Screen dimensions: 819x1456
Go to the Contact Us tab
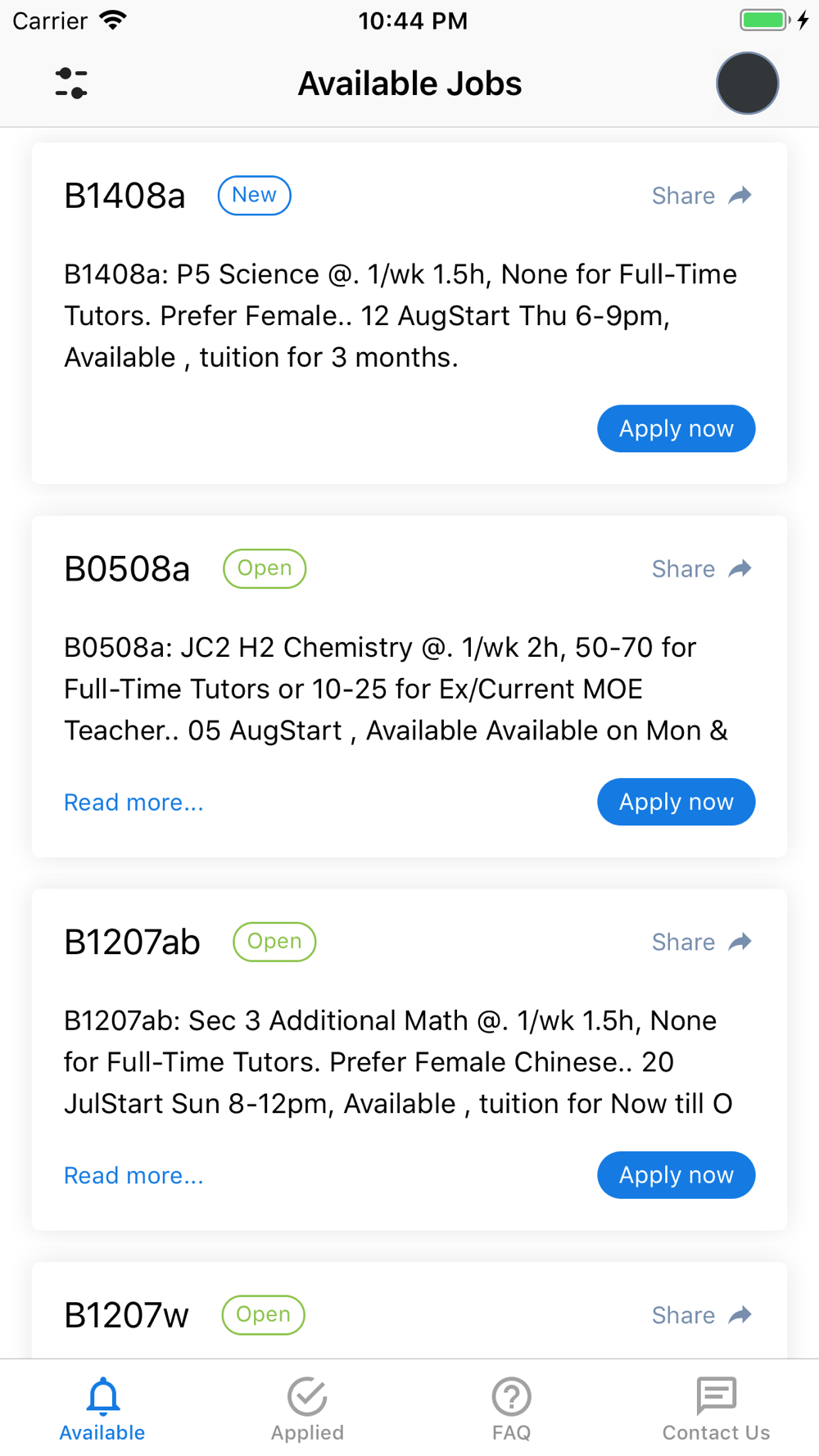pyautogui.click(x=717, y=1409)
